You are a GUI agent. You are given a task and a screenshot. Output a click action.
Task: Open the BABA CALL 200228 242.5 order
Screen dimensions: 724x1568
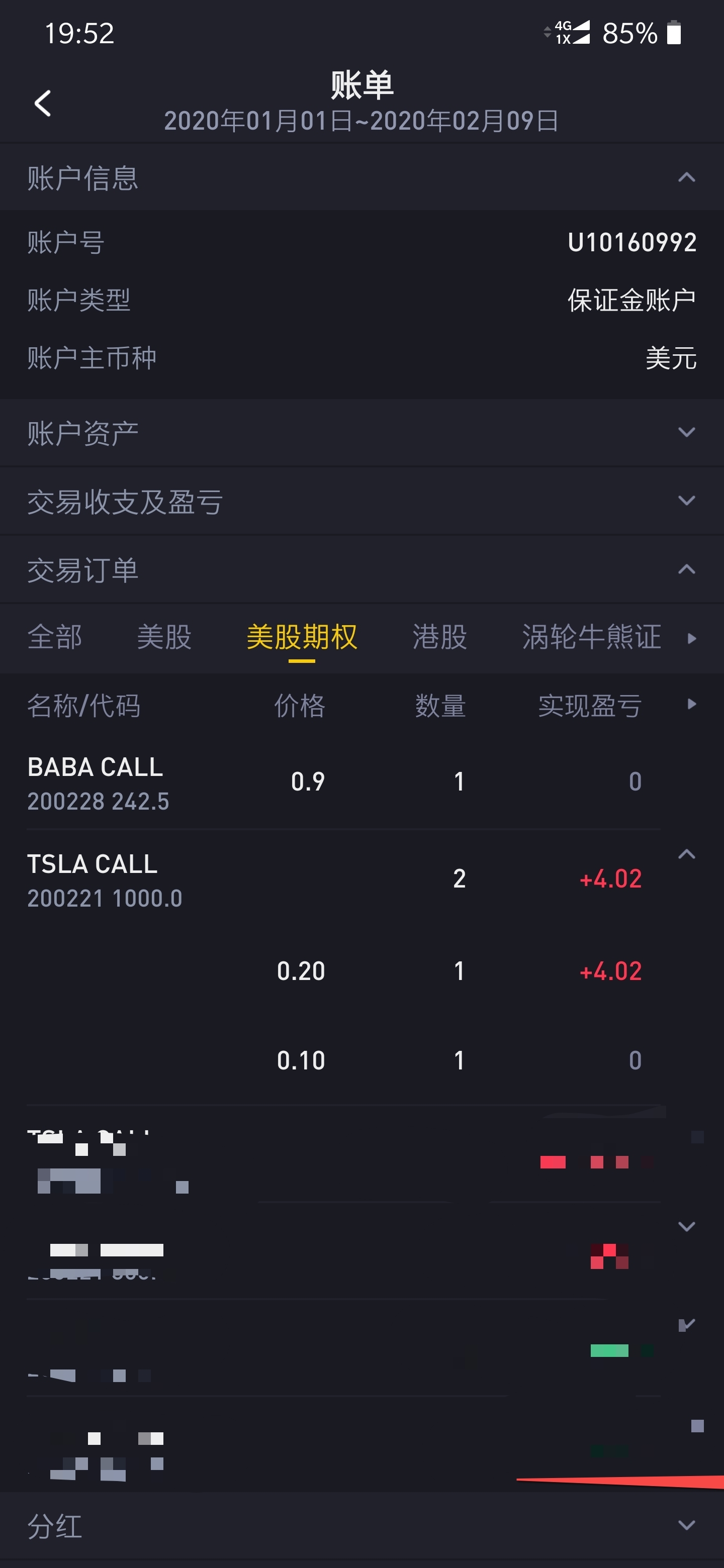tap(343, 782)
